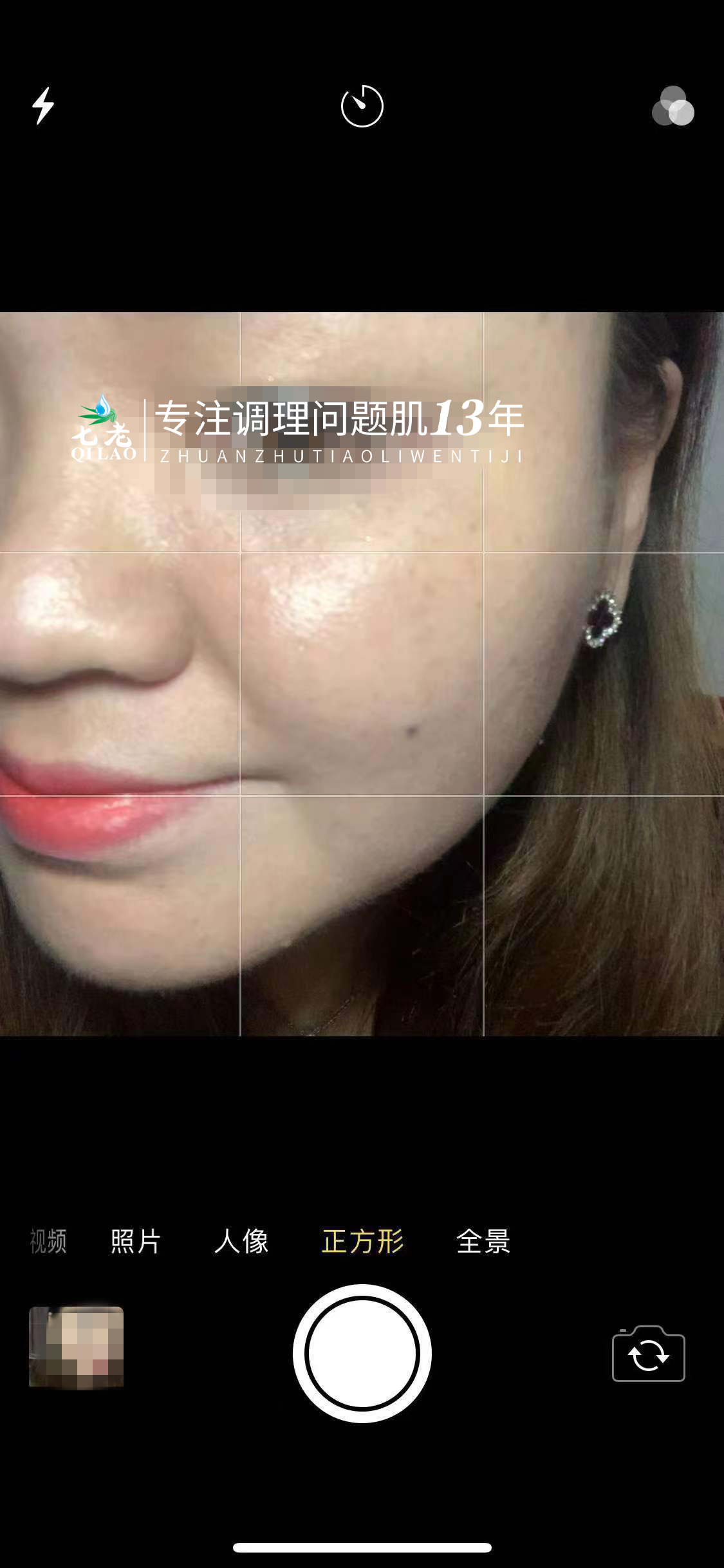Tap the shutter button to take a photo
Screen dimensions: 724x1568
pyautogui.click(x=362, y=1353)
